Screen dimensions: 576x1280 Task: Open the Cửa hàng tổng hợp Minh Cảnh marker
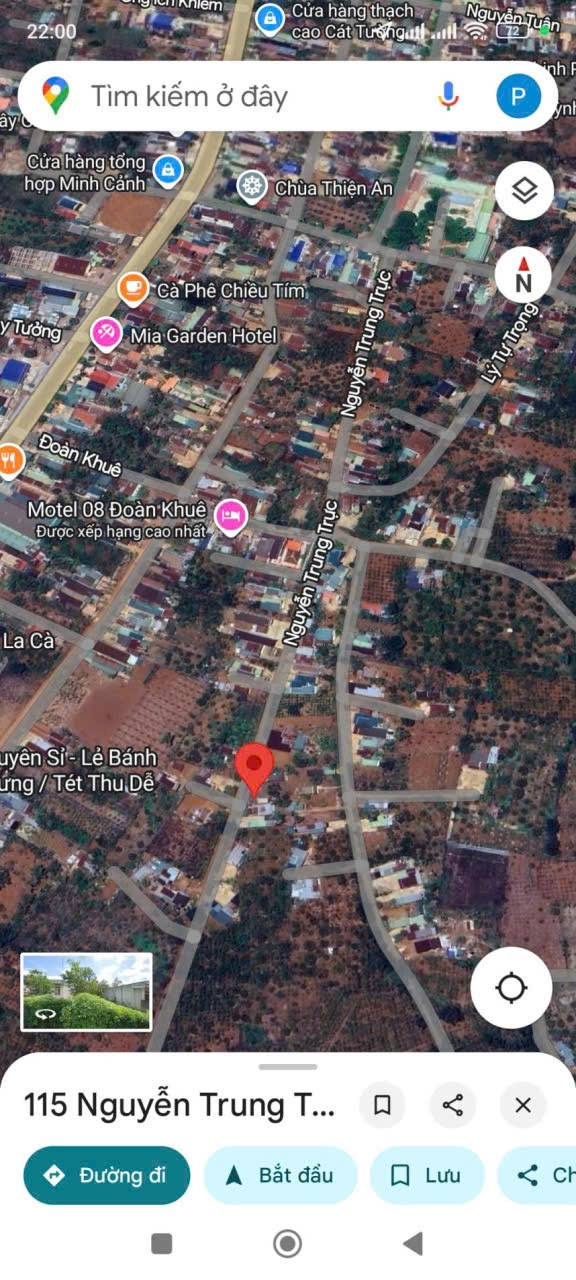tap(168, 169)
